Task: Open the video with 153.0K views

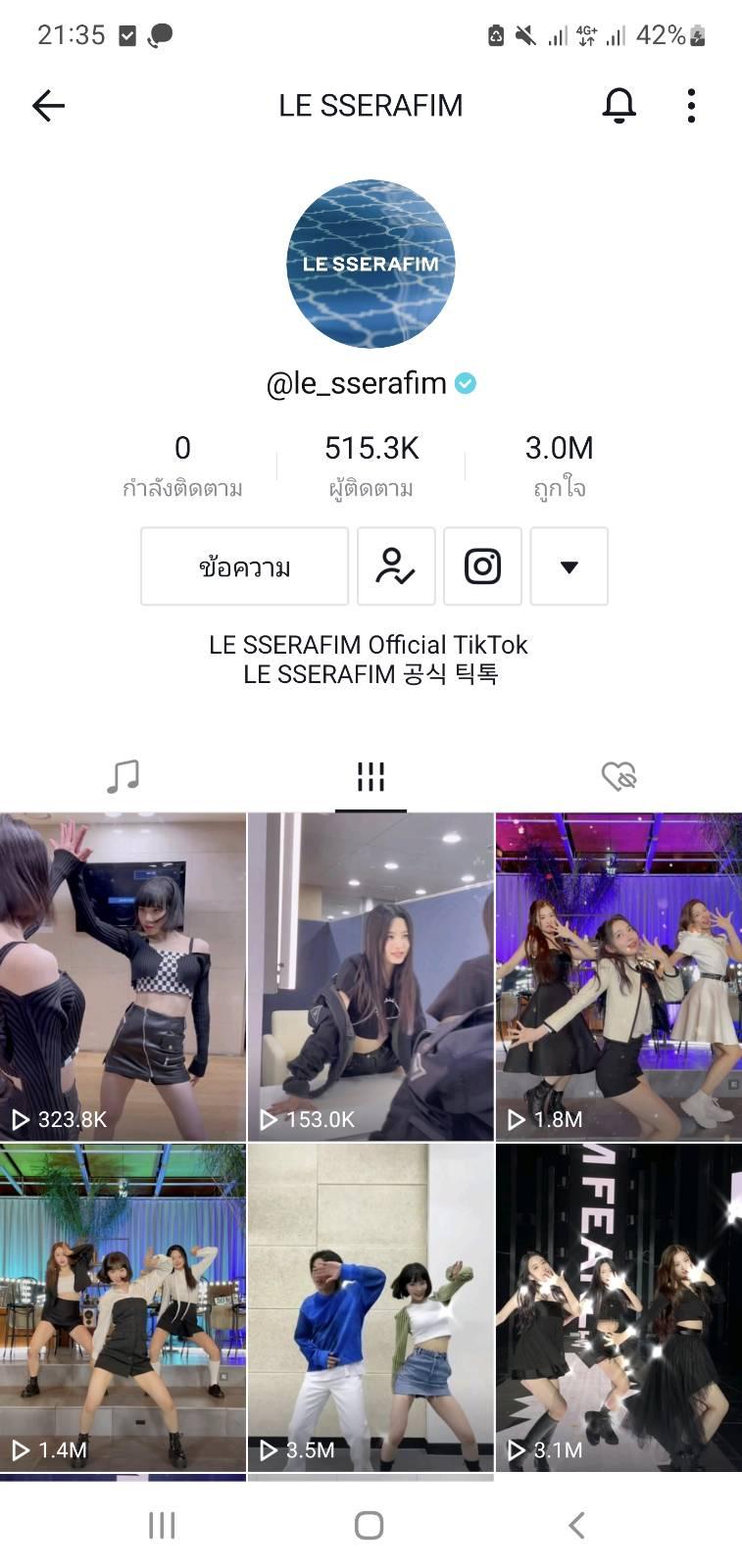Action: coord(371,977)
